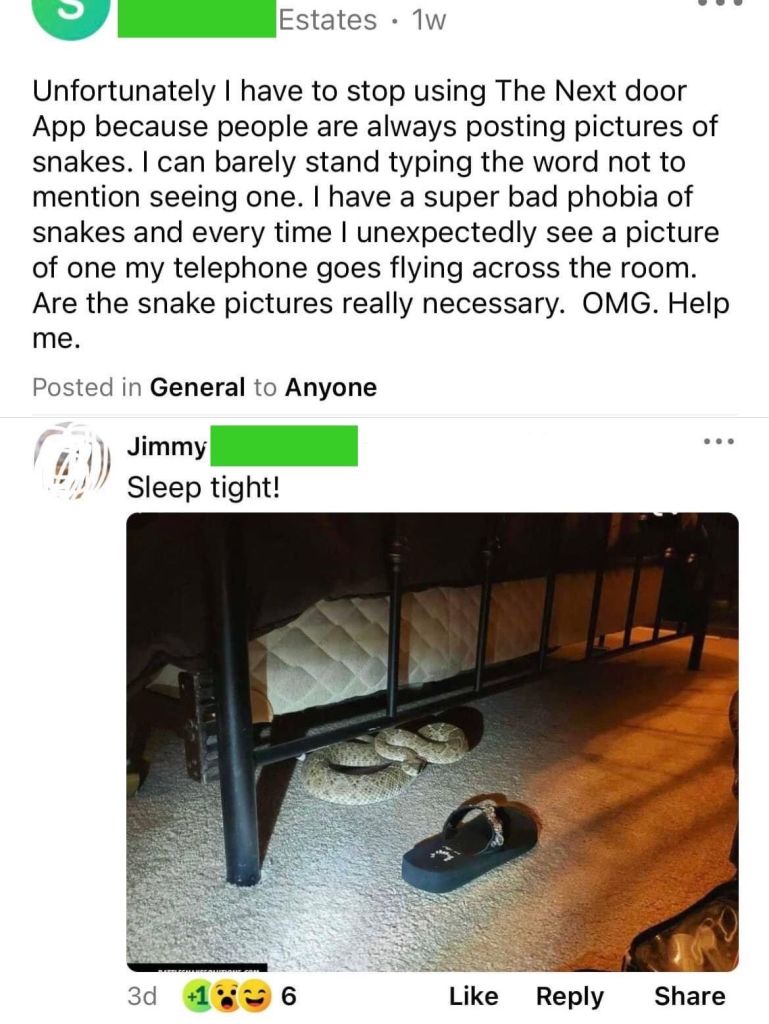Screen dimensions: 769x1024
Task: Share Jimmy's comment
Action: click(x=689, y=996)
